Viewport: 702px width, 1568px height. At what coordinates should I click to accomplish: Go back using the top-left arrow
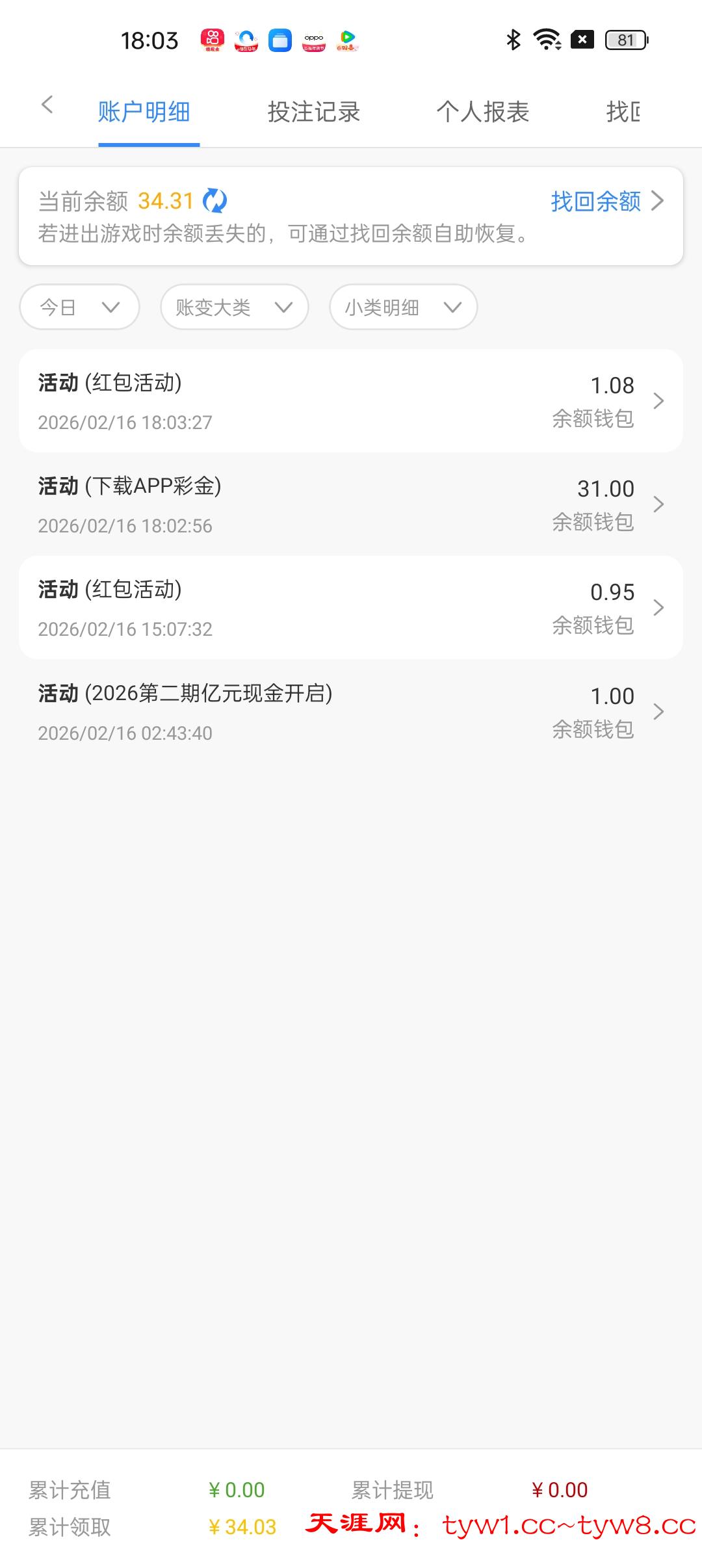pos(47,105)
